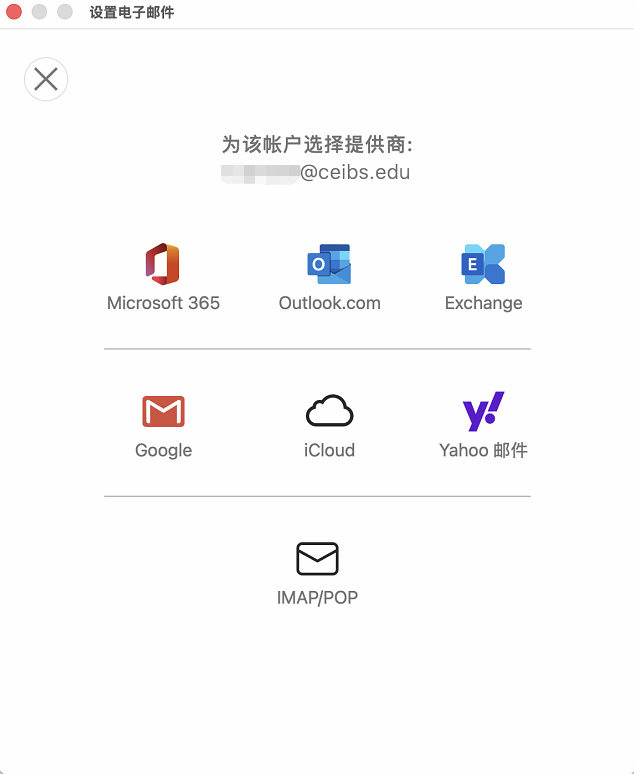Image resolution: width=634 pixels, height=774 pixels.
Task: Pick Exchange as the provider
Action: [484, 276]
